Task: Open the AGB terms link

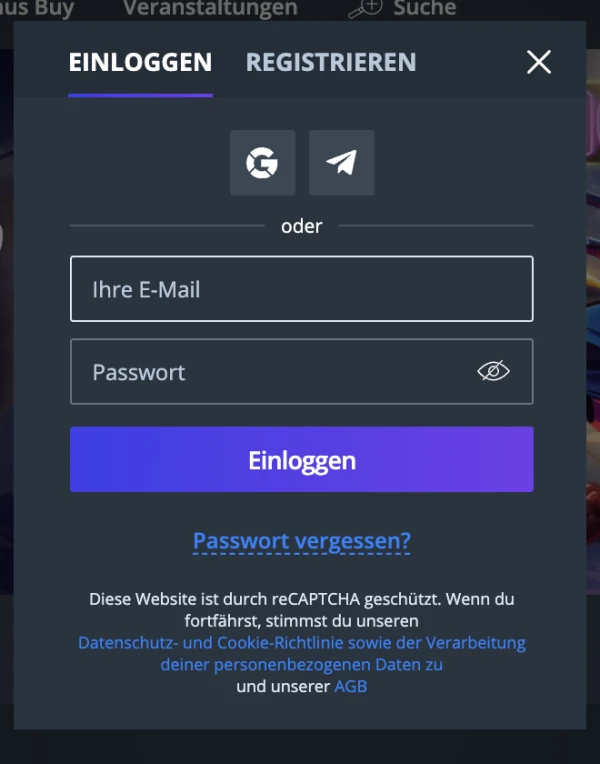Action: click(350, 687)
